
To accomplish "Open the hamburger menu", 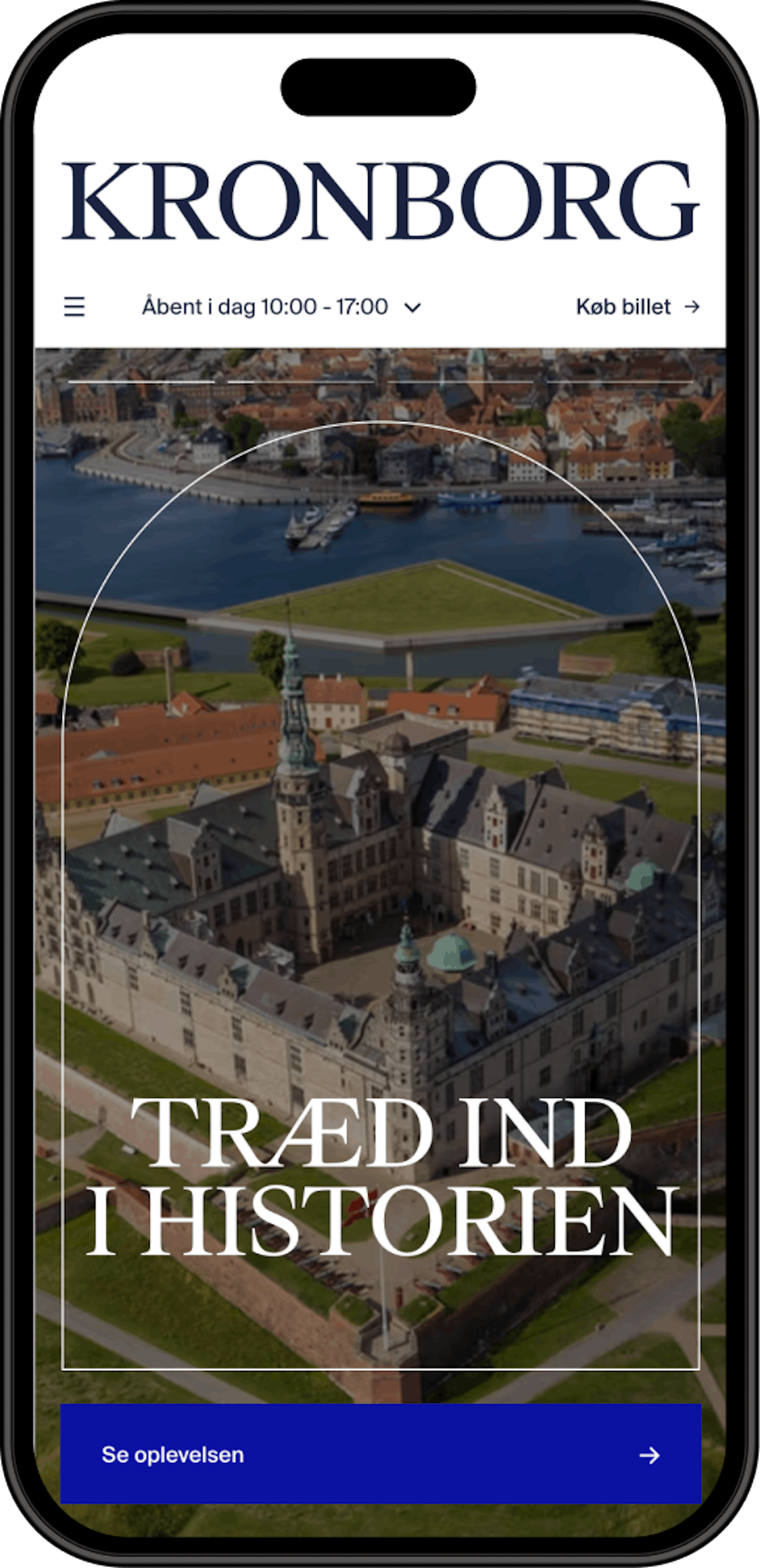I will (74, 307).
